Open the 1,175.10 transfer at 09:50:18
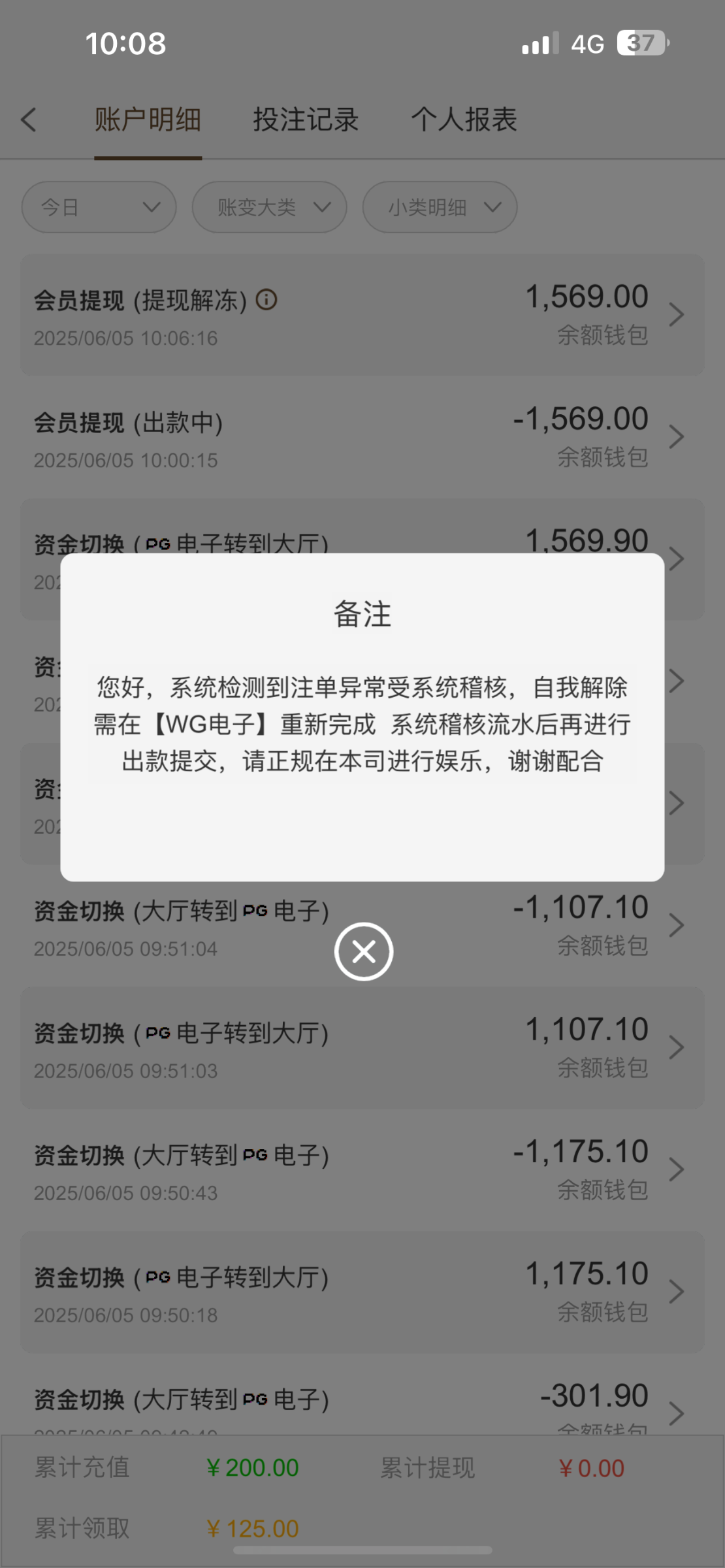The image size is (725, 1568). [362, 1292]
